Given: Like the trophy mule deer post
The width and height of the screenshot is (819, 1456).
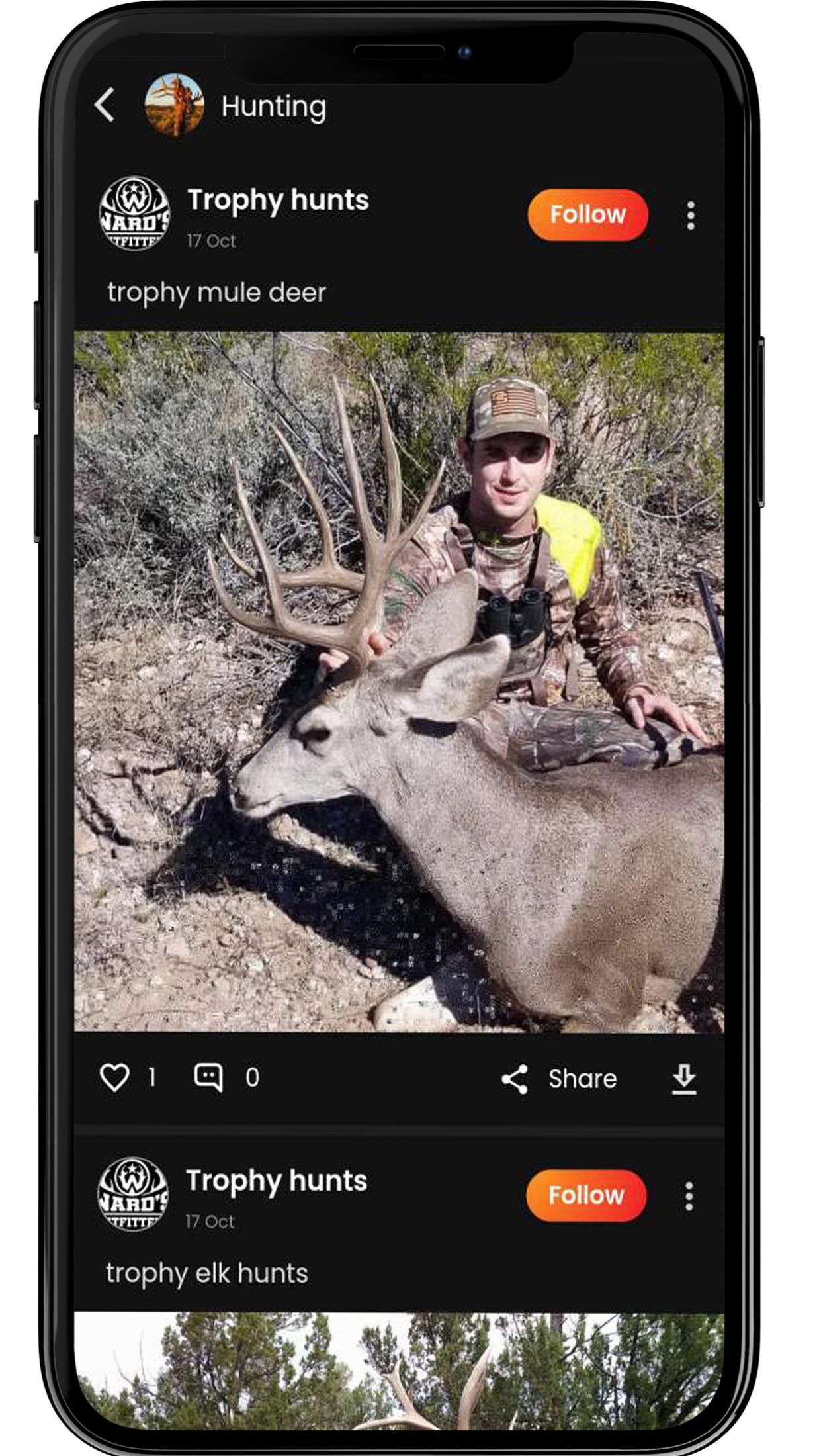Looking at the screenshot, I should tap(114, 1078).
